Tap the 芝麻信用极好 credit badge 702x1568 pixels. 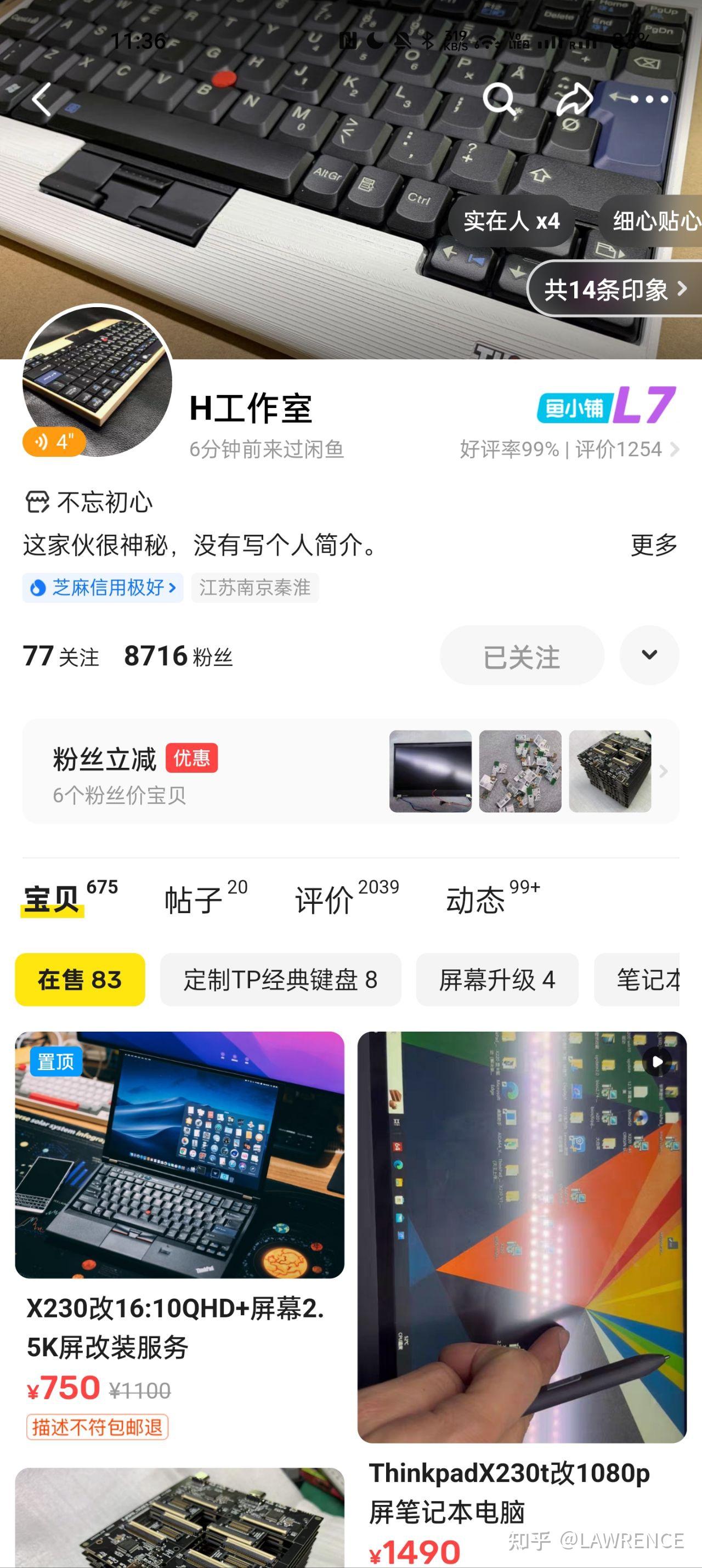pos(103,588)
